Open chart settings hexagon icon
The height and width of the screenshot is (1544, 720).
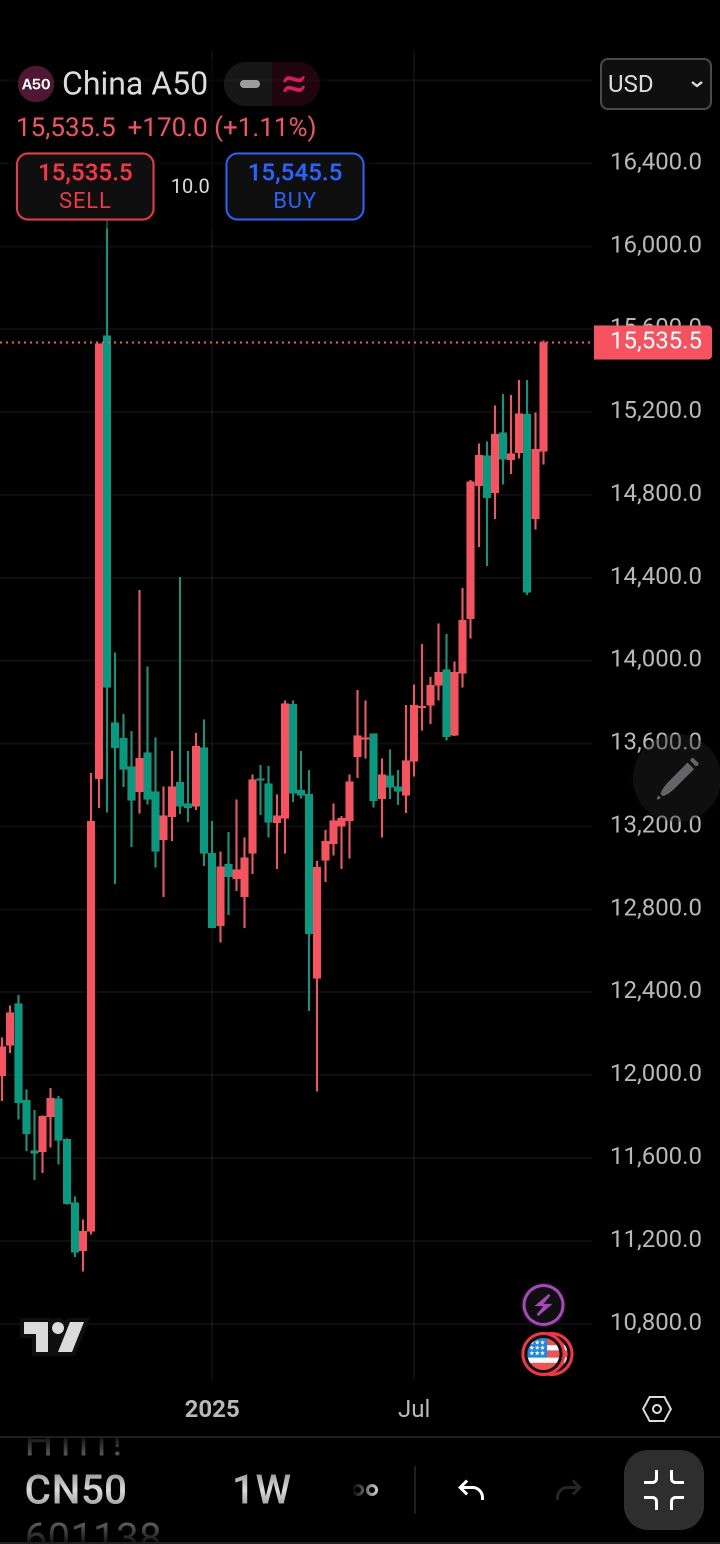[657, 1409]
